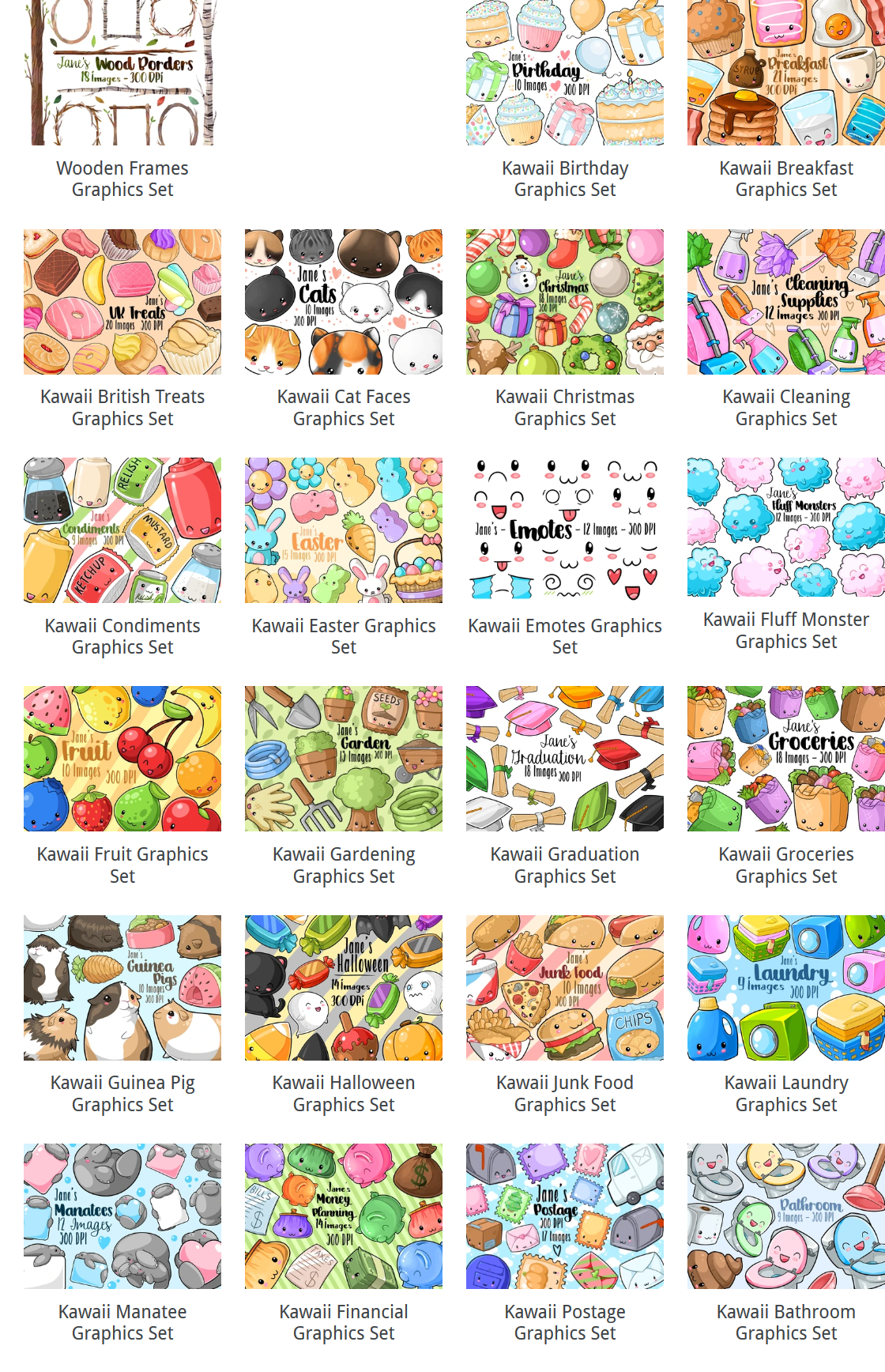Select Kawaii Halloween Graphics Set
Viewport: 885px width, 1372px height.
[x=344, y=1093]
